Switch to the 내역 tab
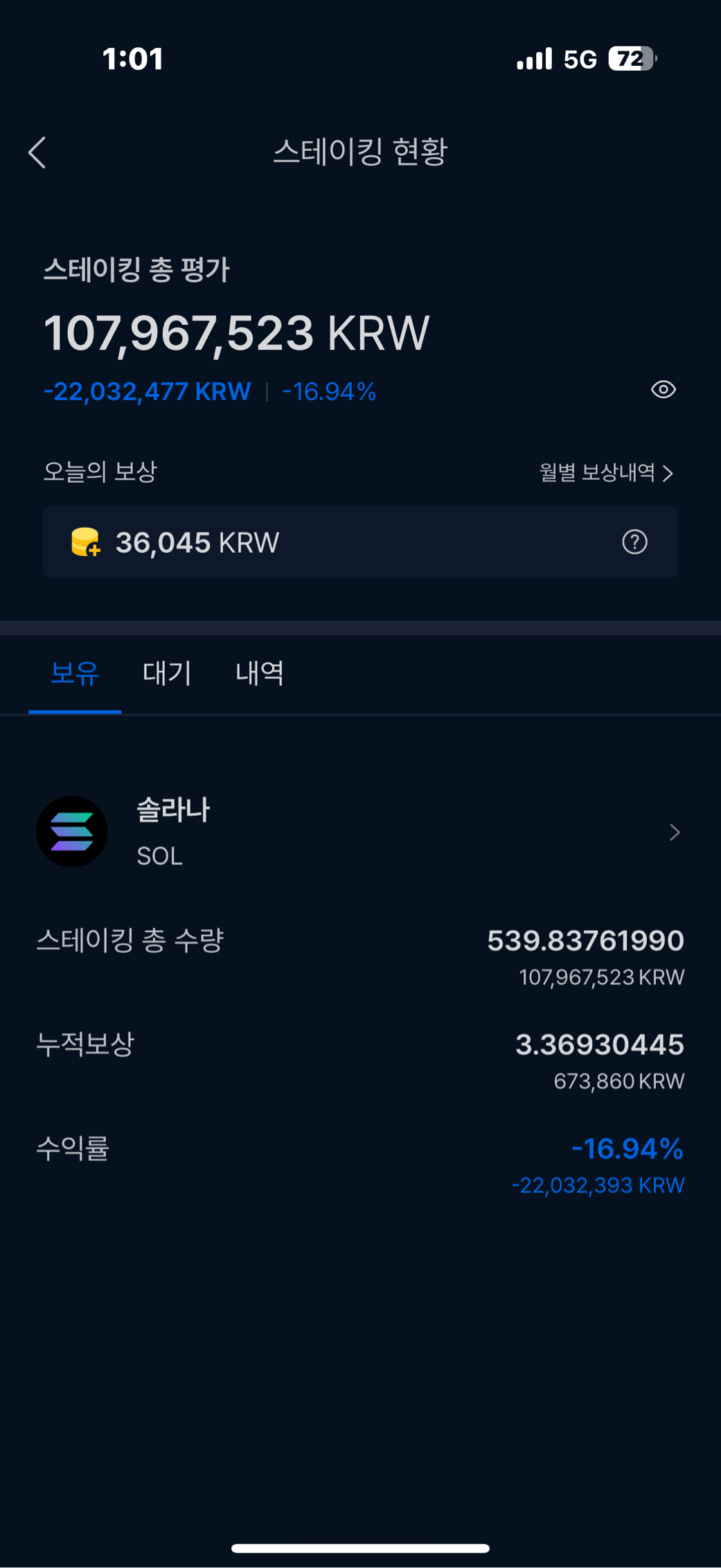Viewport: 721px width, 1568px height. [x=260, y=673]
